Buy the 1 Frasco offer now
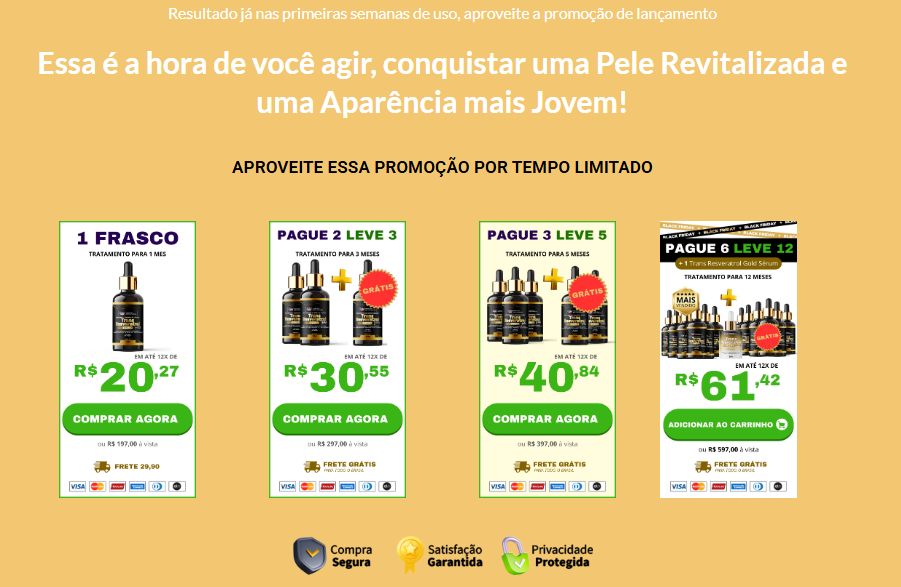The image size is (901, 587). click(127, 419)
